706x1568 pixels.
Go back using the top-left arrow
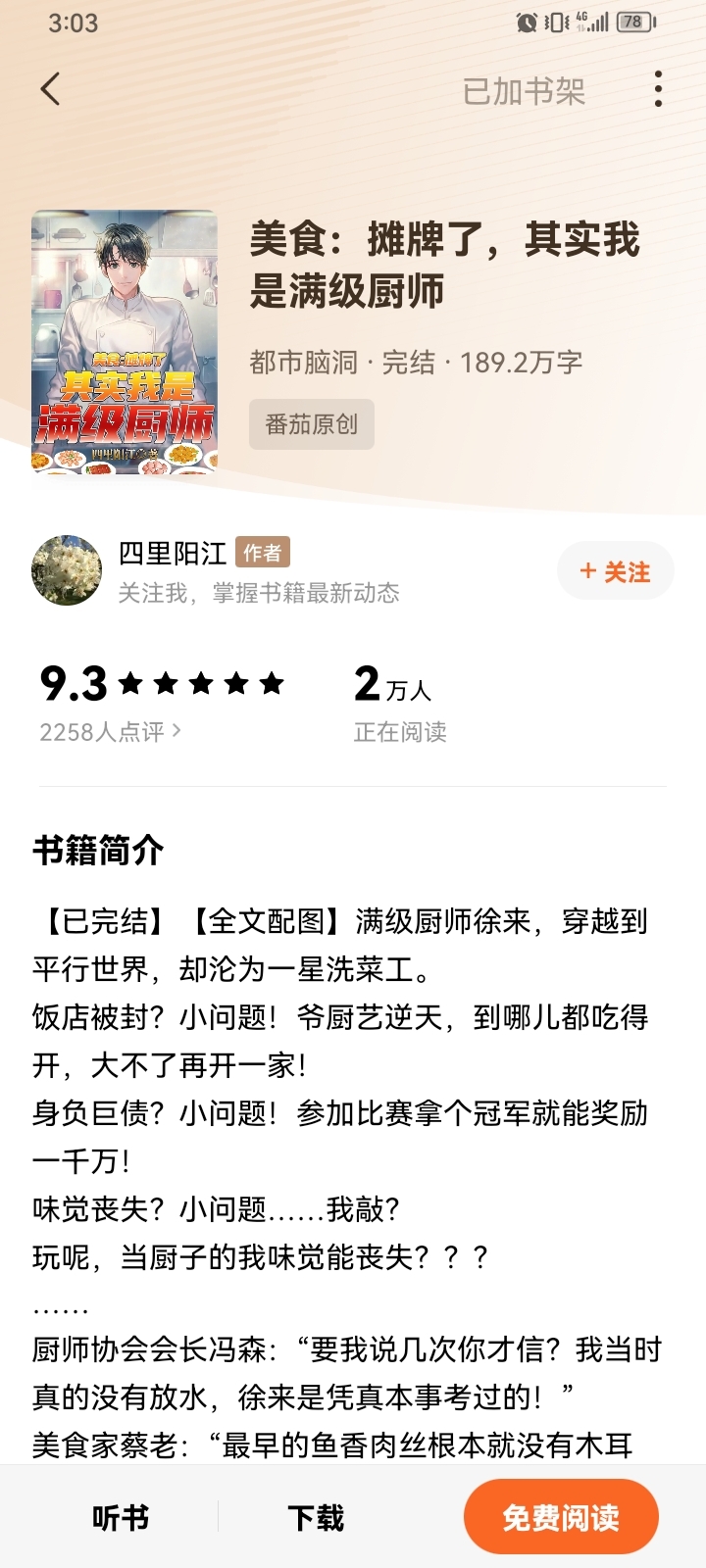point(51,89)
